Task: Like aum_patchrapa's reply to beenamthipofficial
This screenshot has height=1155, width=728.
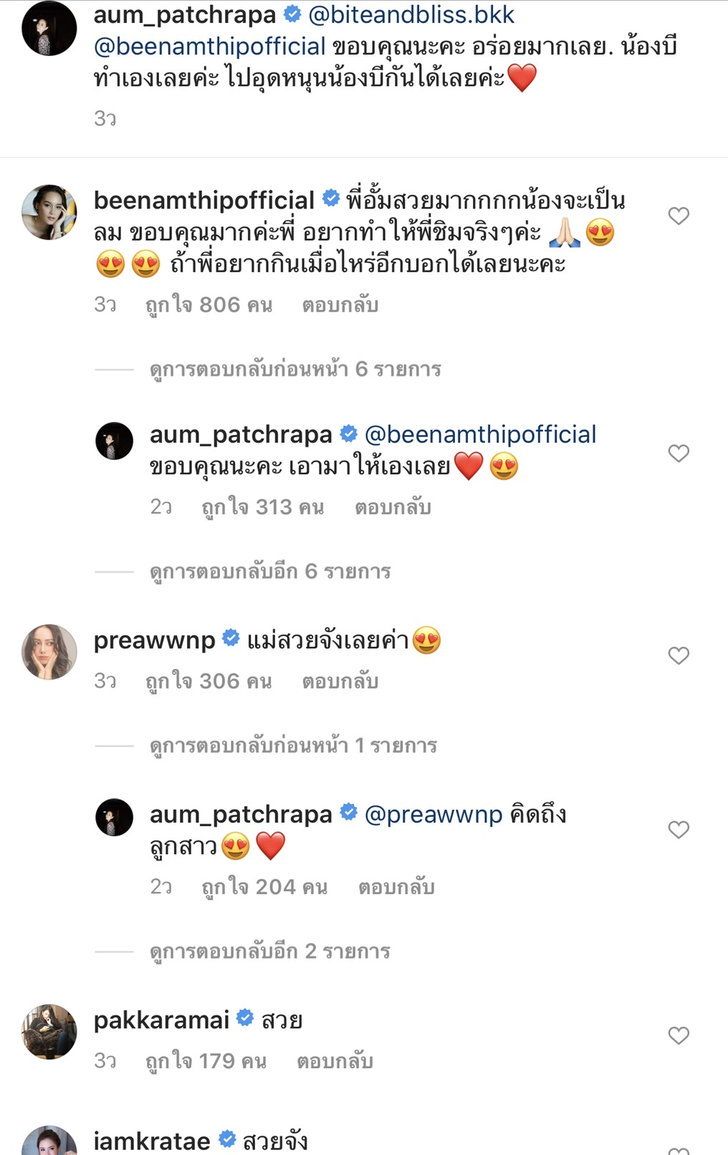Action: 678,454
